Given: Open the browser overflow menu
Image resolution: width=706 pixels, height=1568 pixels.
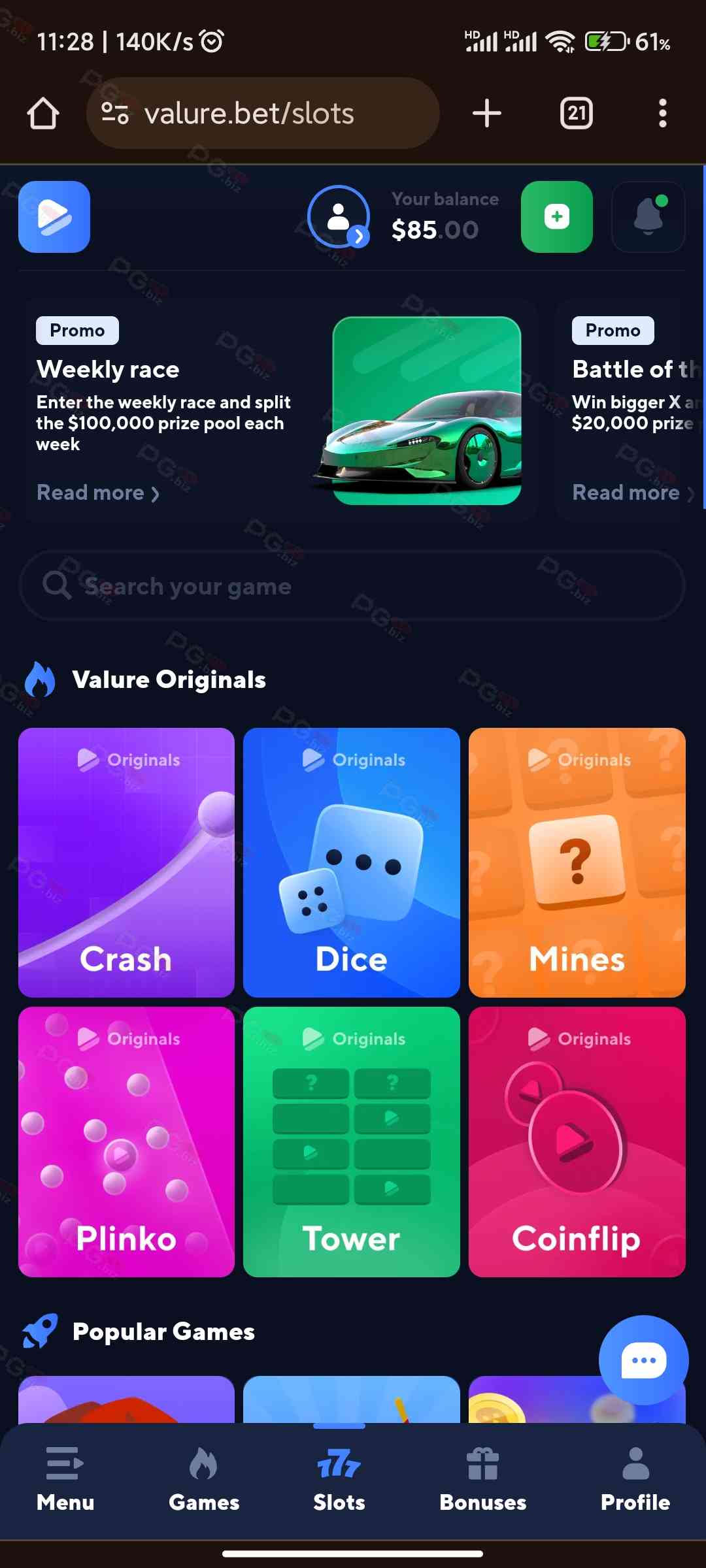Looking at the screenshot, I should click(662, 114).
